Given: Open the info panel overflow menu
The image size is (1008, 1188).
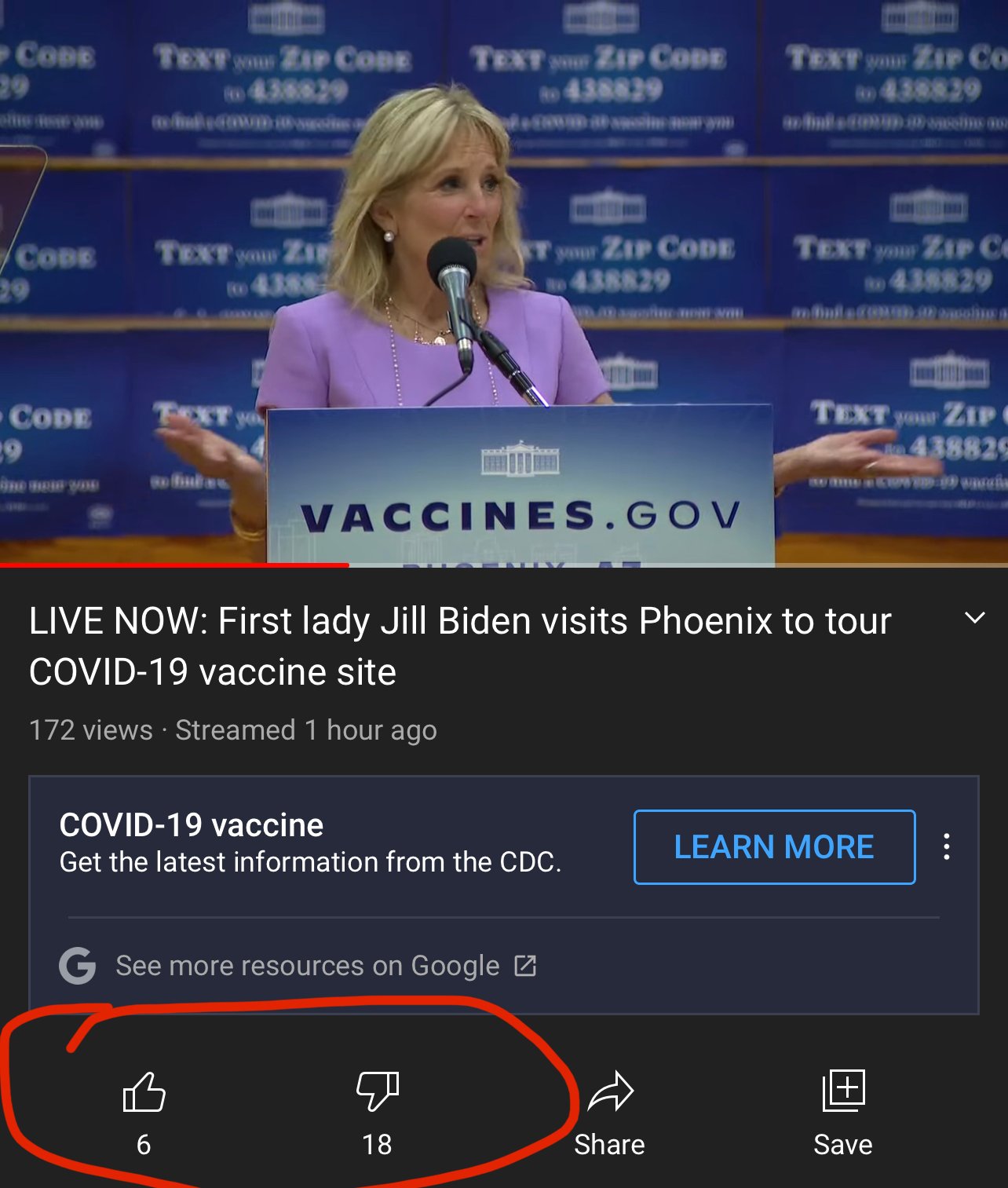Looking at the screenshot, I should click(x=948, y=847).
